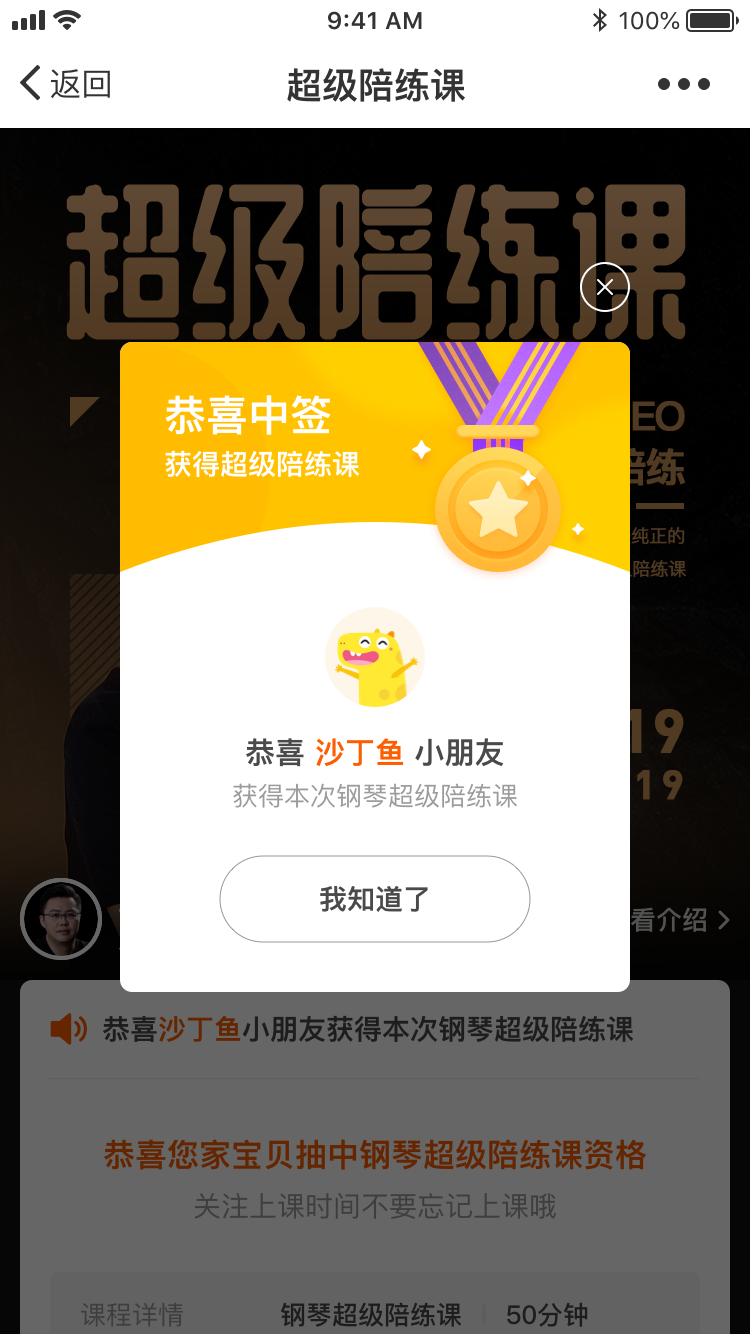Go back using the 返回 arrow
The width and height of the screenshot is (750, 1334).
click(66, 84)
